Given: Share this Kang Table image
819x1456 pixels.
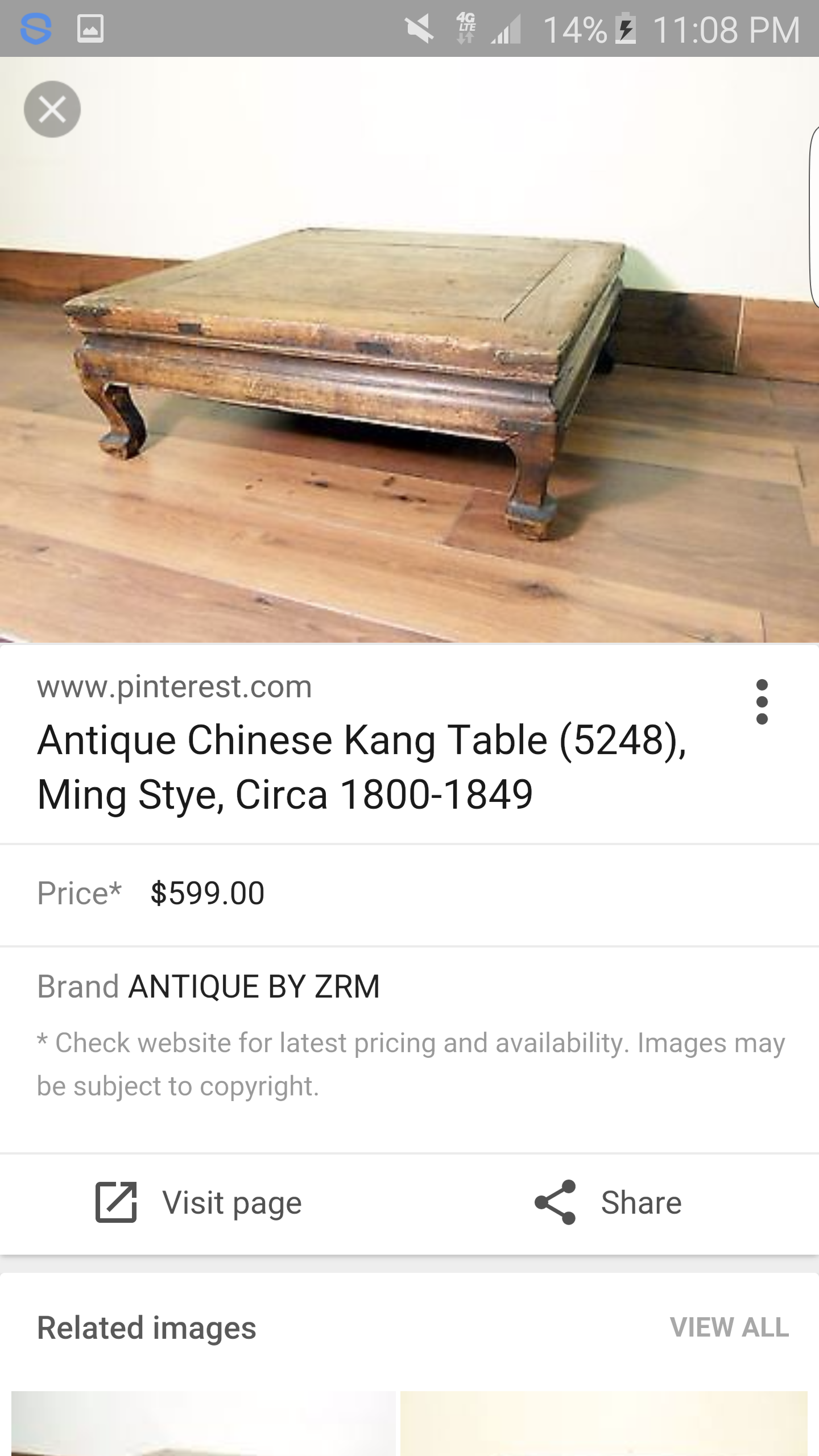Looking at the screenshot, I should click(609, 1202).
